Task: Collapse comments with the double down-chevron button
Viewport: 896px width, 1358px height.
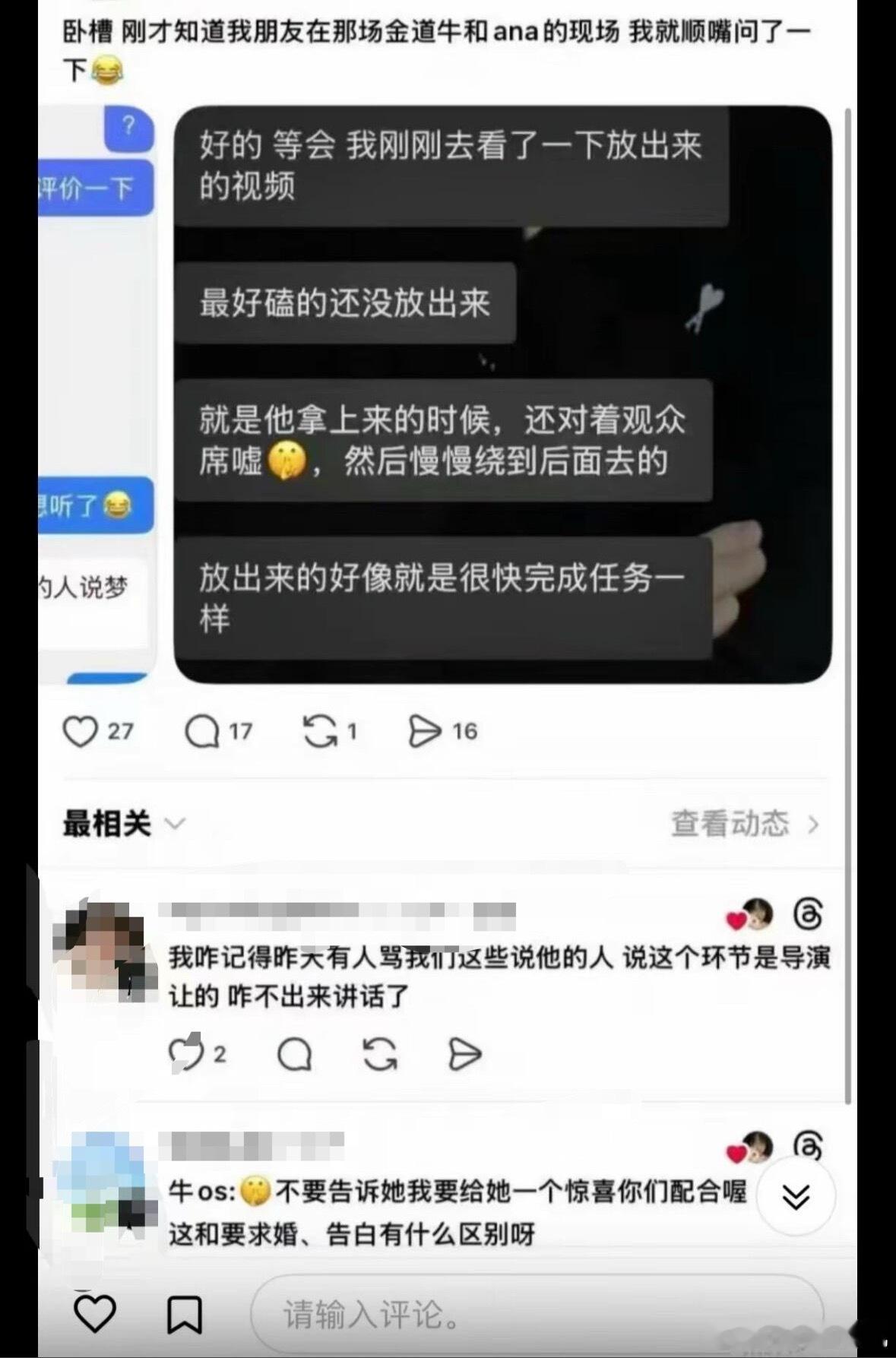Action: pyautogui.click(x=795, y=1197)
